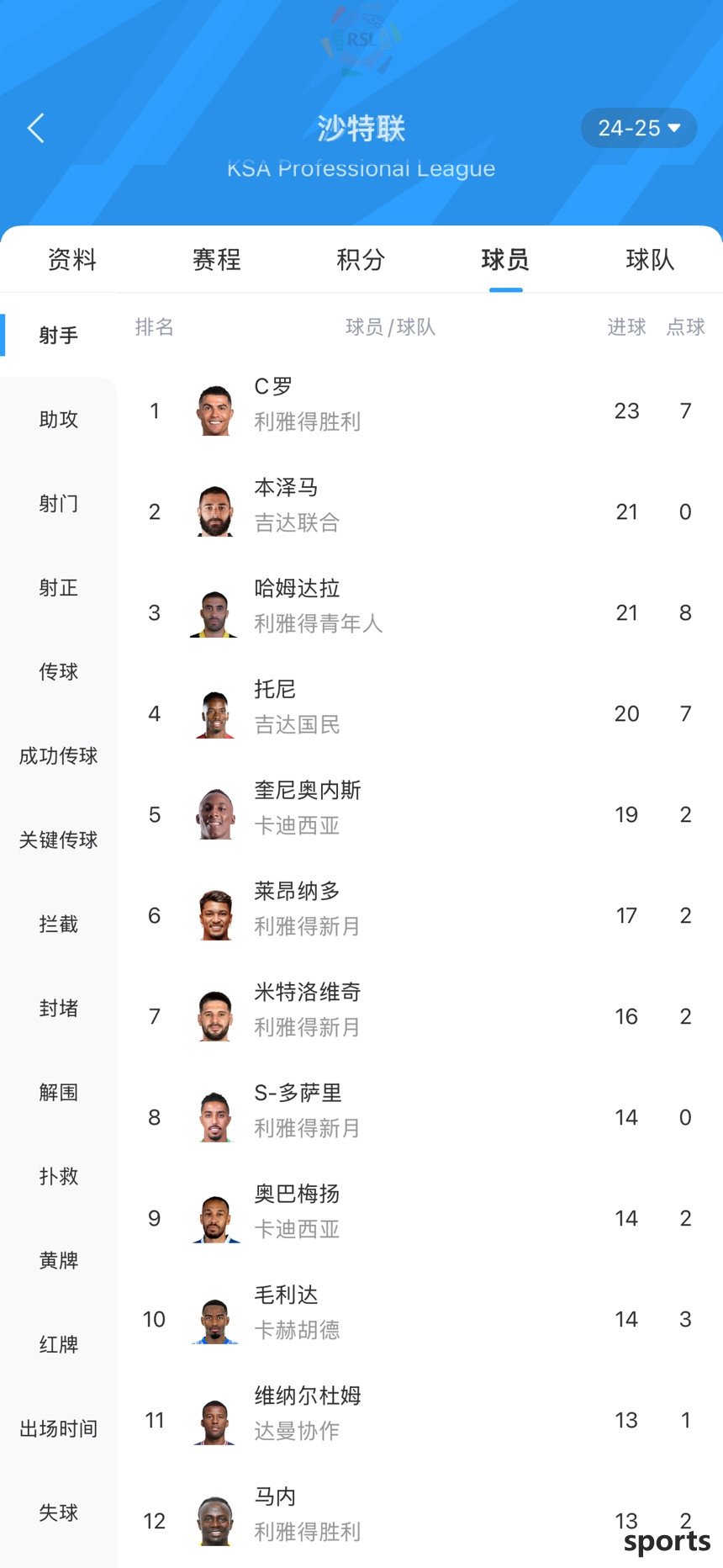Go back using the top-left arrow
Screen dimensions: 723x1568
coord(36,129)
